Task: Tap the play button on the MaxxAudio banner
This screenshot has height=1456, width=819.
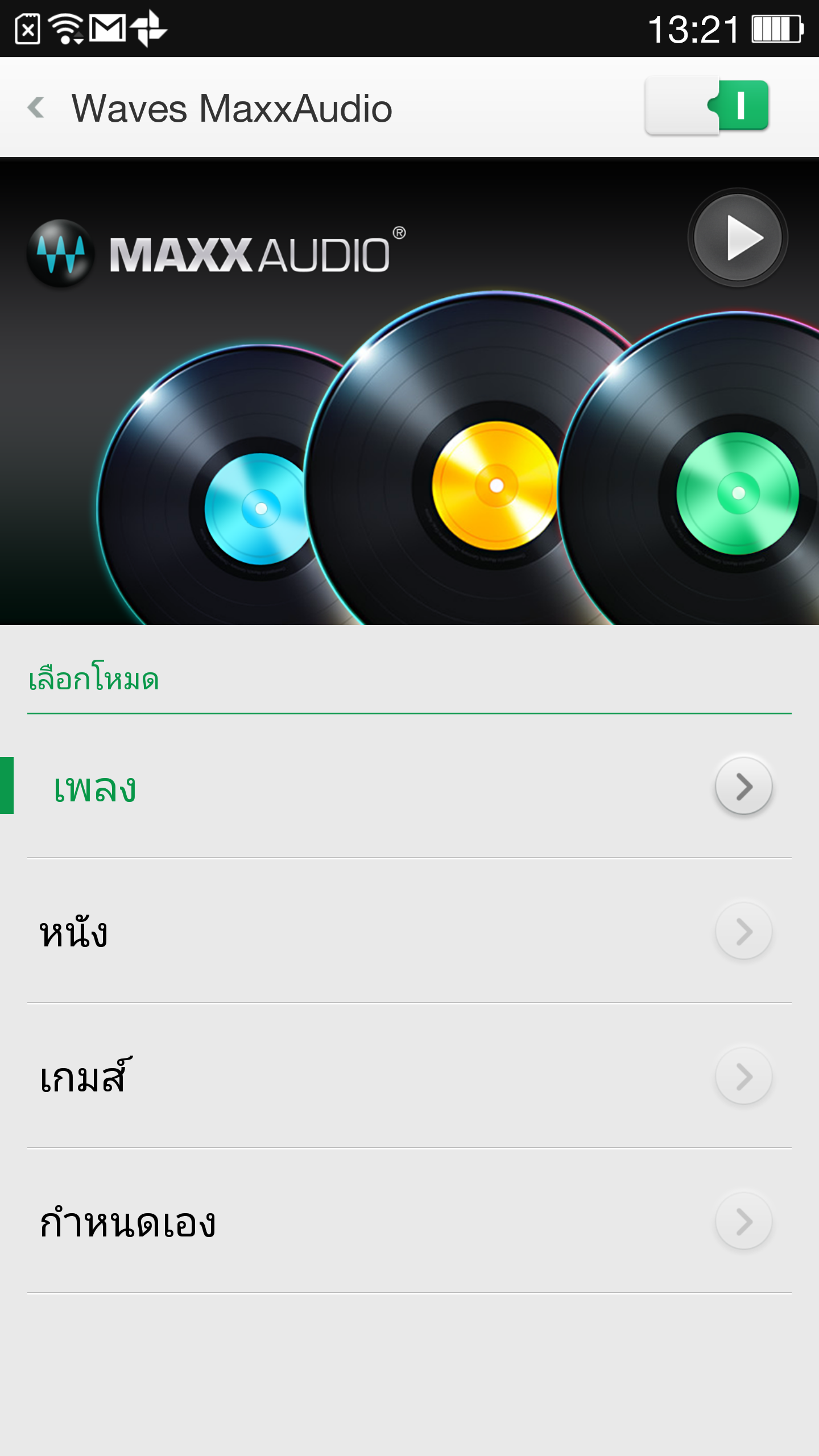Action: (x=738, y=238)
